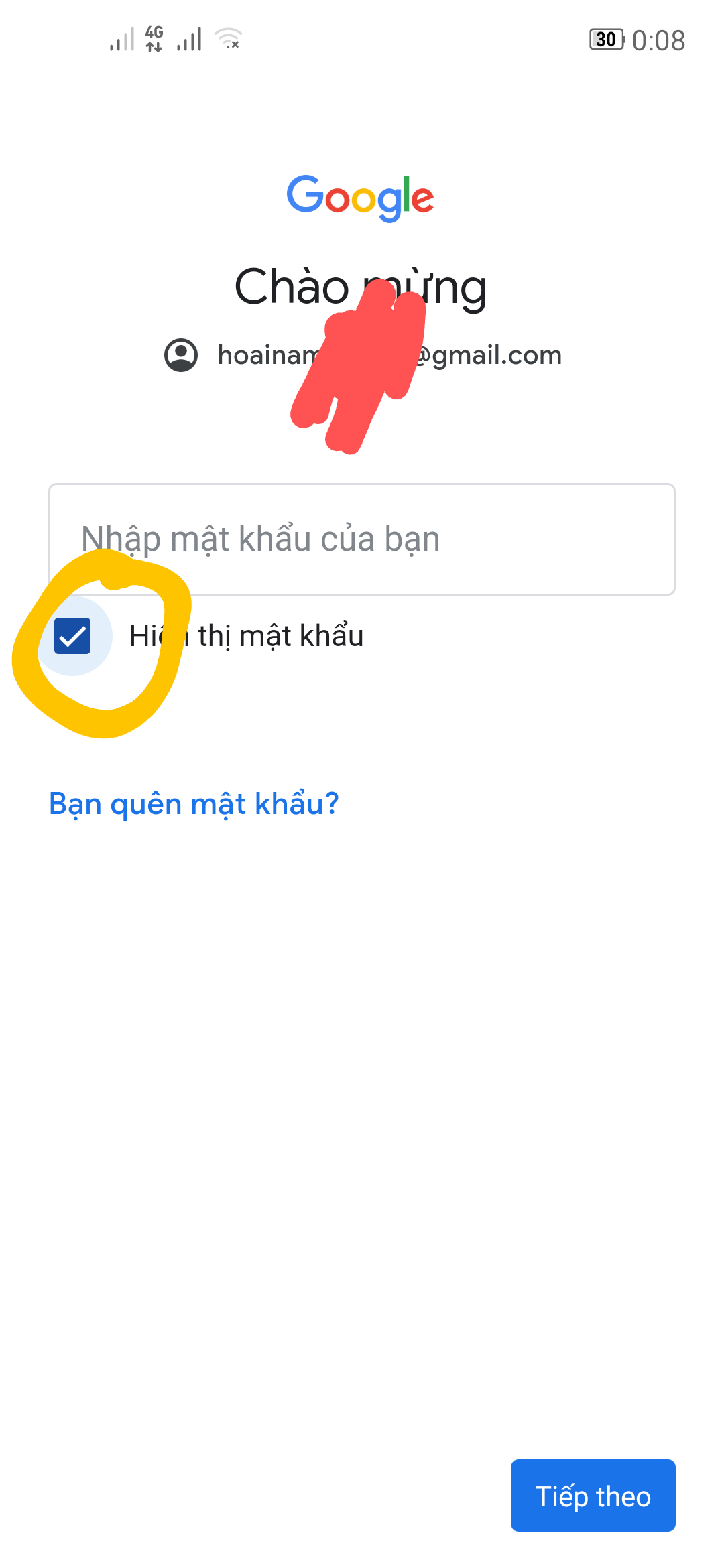
Task: Uncheck the 'Hiển thị mật khẩu' checkbox
Action: pos(72,636)
